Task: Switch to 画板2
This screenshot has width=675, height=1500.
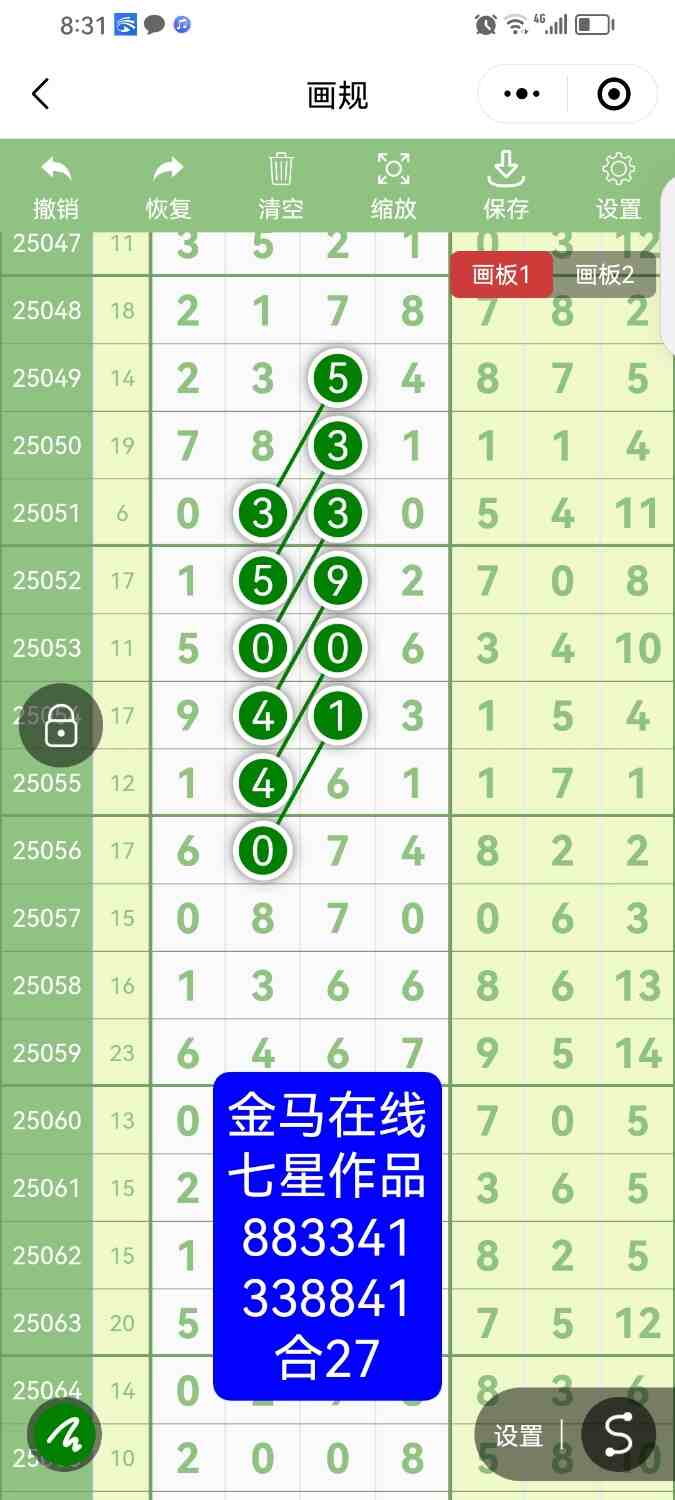Action: 605,275
